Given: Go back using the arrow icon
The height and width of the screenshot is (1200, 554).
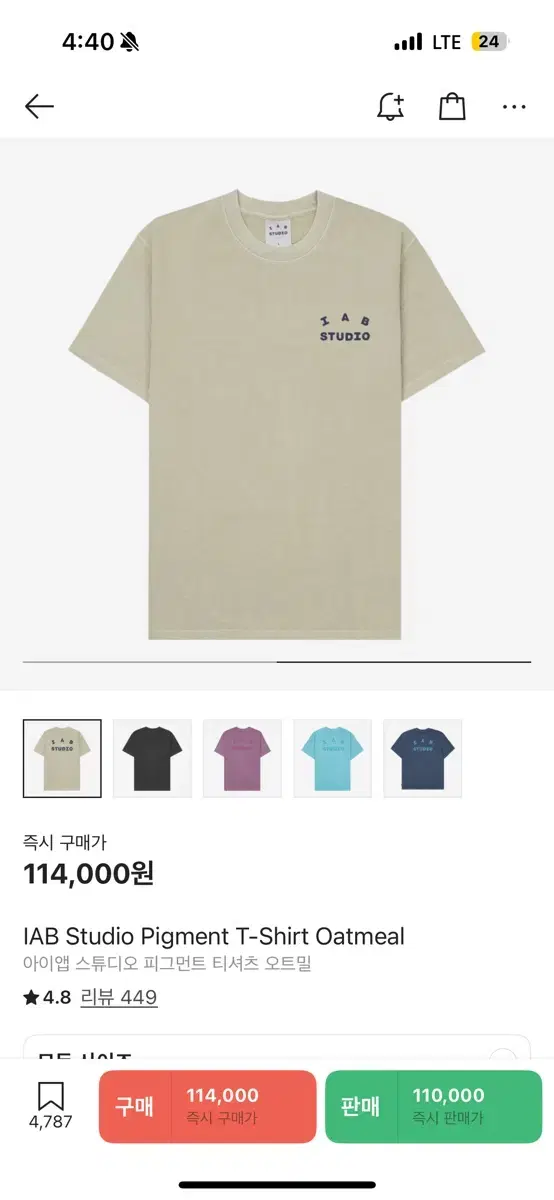Looking at the screenshot, I should point(39,106).
